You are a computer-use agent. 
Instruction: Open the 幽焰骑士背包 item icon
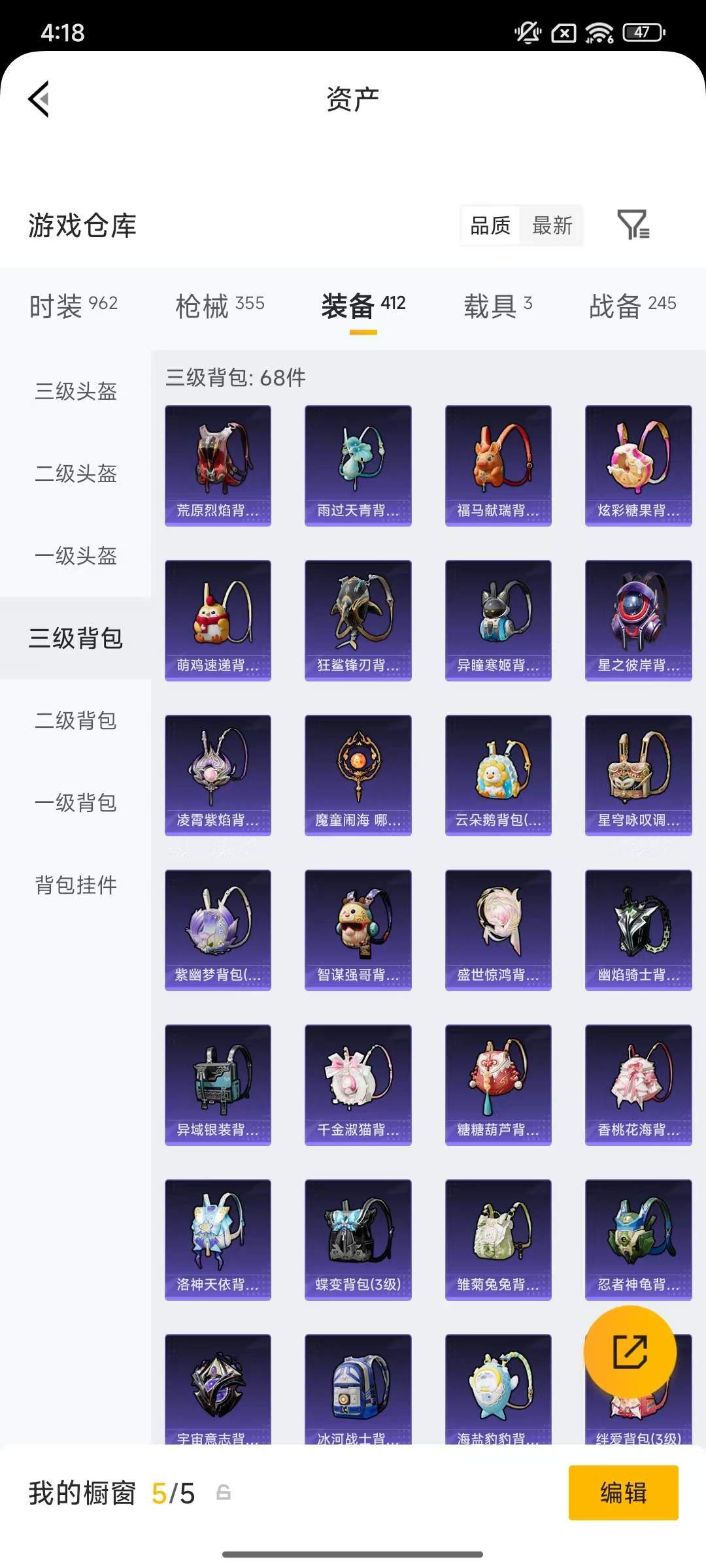coord(638,930)
